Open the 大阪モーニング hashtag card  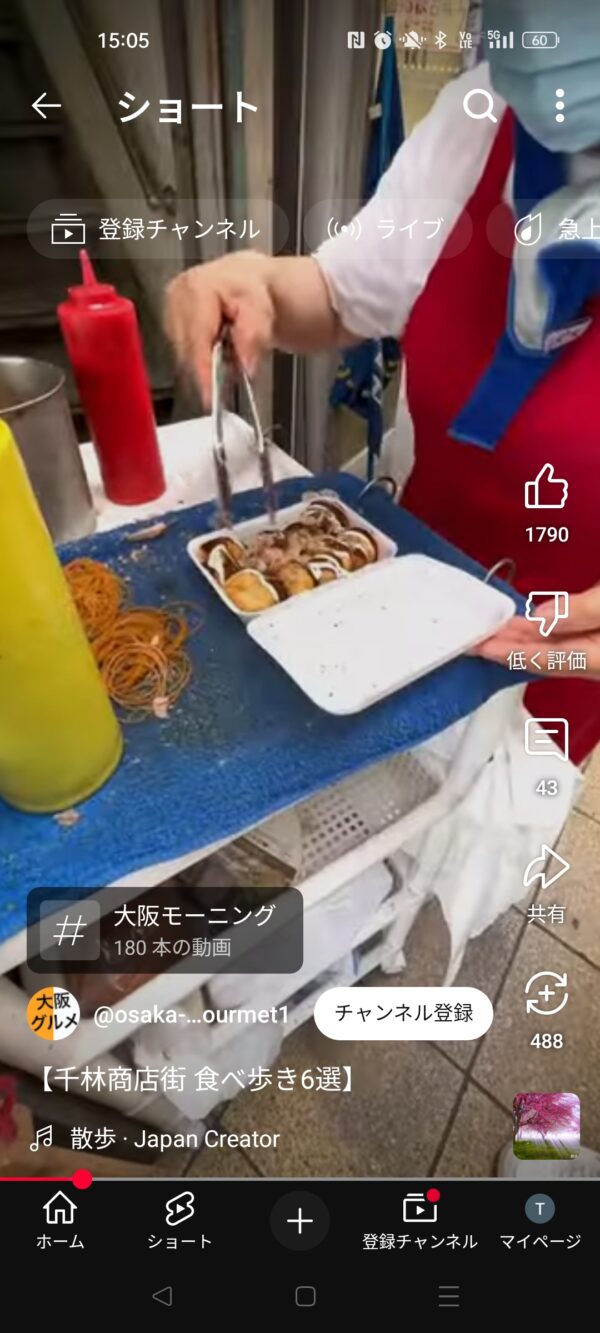pos(165,930)
